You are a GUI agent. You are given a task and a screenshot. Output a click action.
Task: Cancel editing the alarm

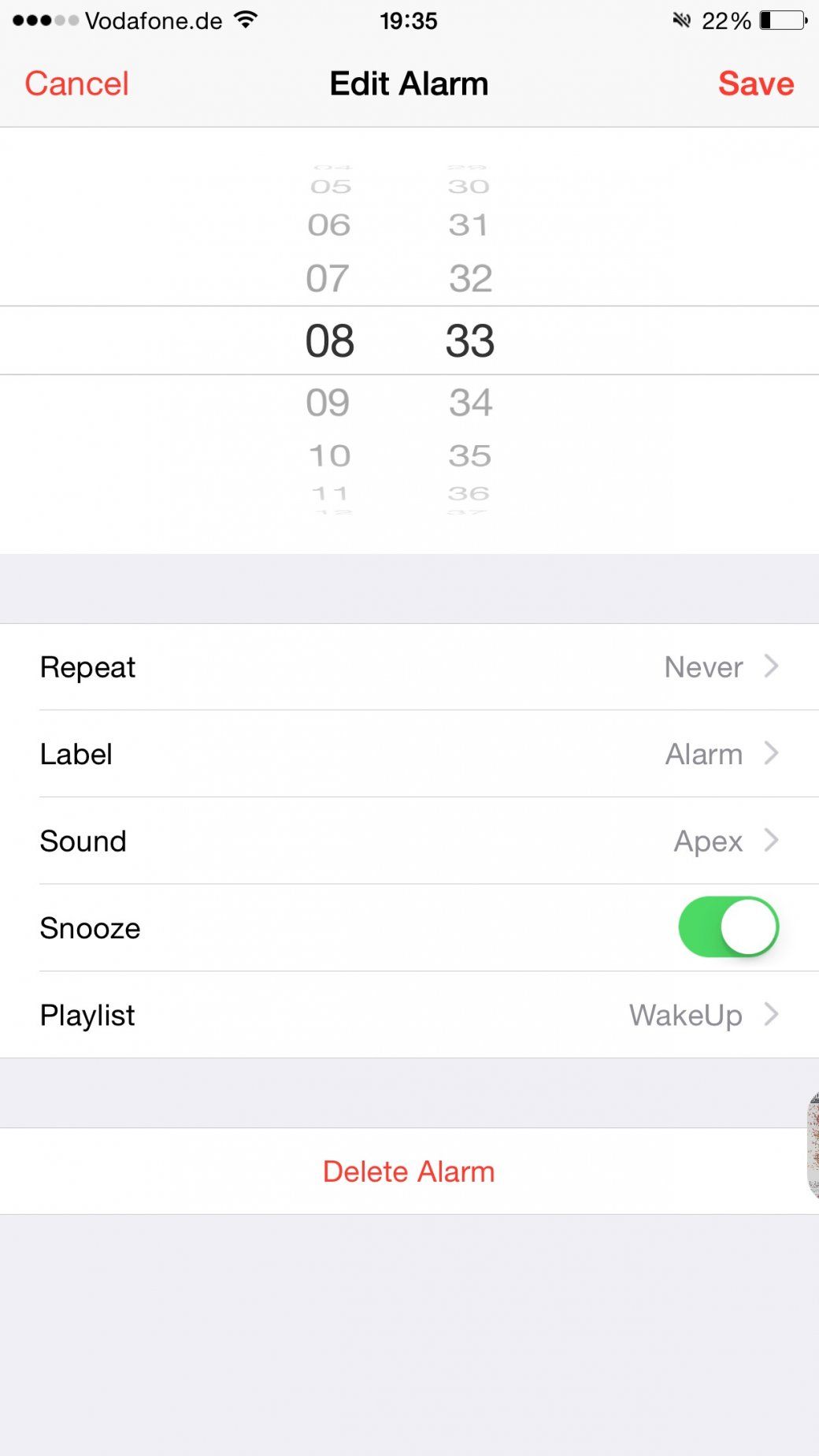(76, 83)
